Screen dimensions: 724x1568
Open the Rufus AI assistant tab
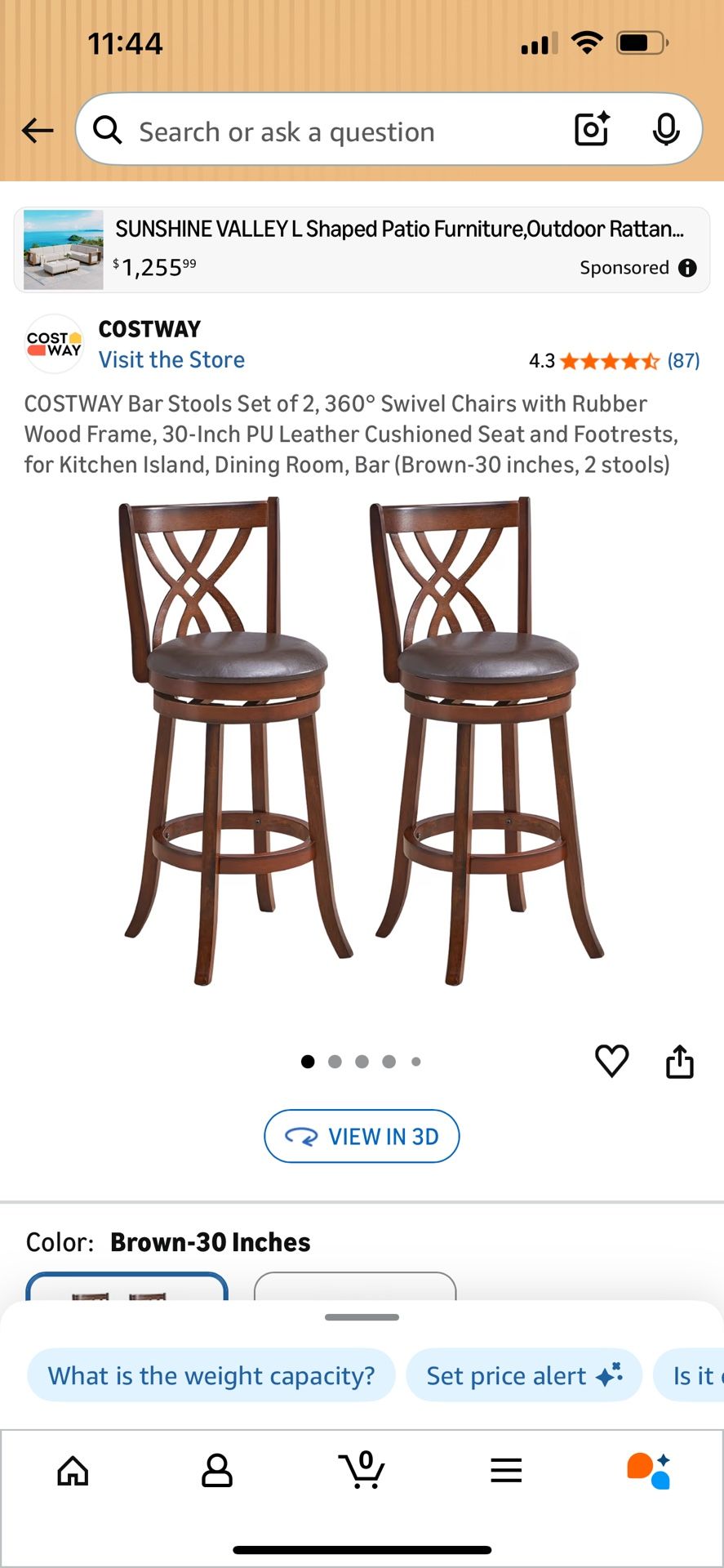[x=650, y=1471]
